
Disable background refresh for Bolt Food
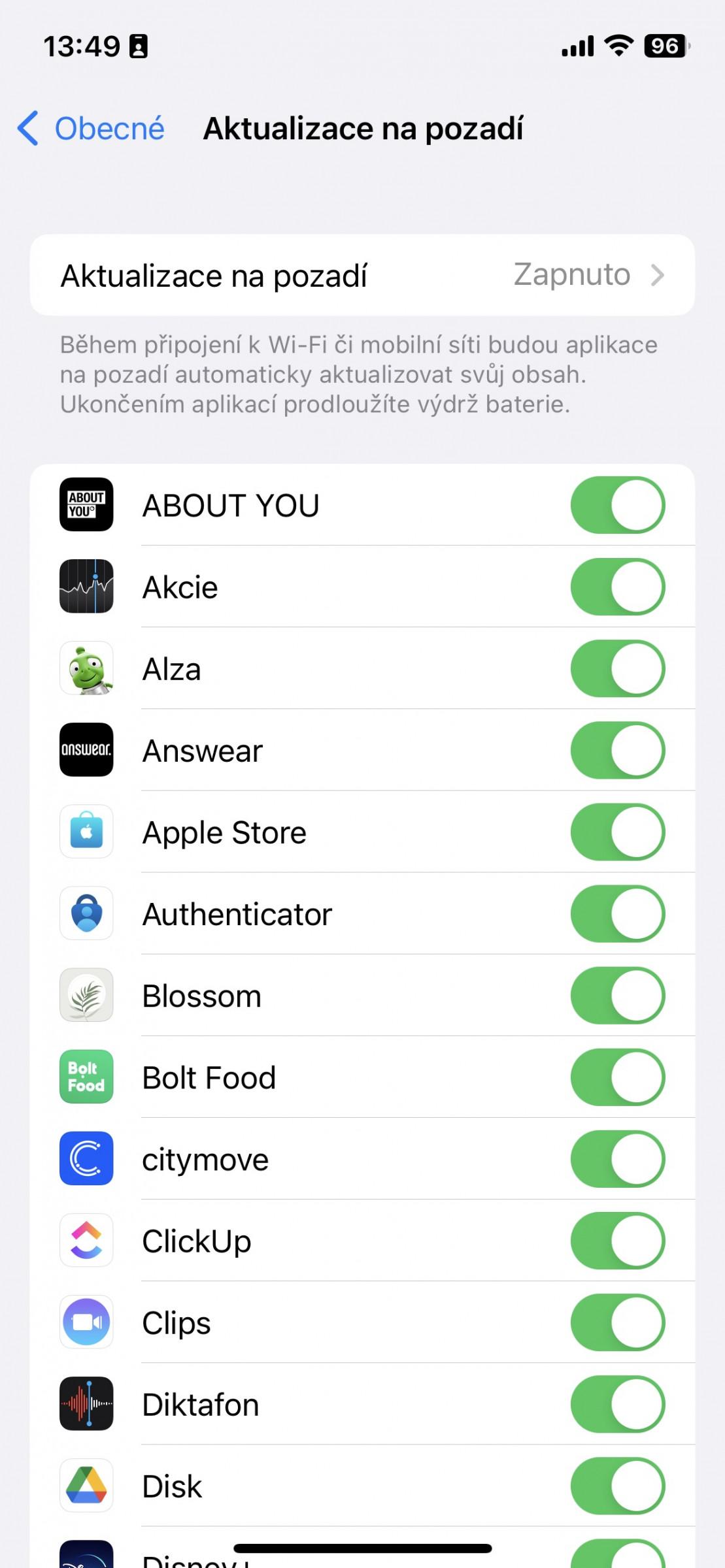tap(618, 1077)
